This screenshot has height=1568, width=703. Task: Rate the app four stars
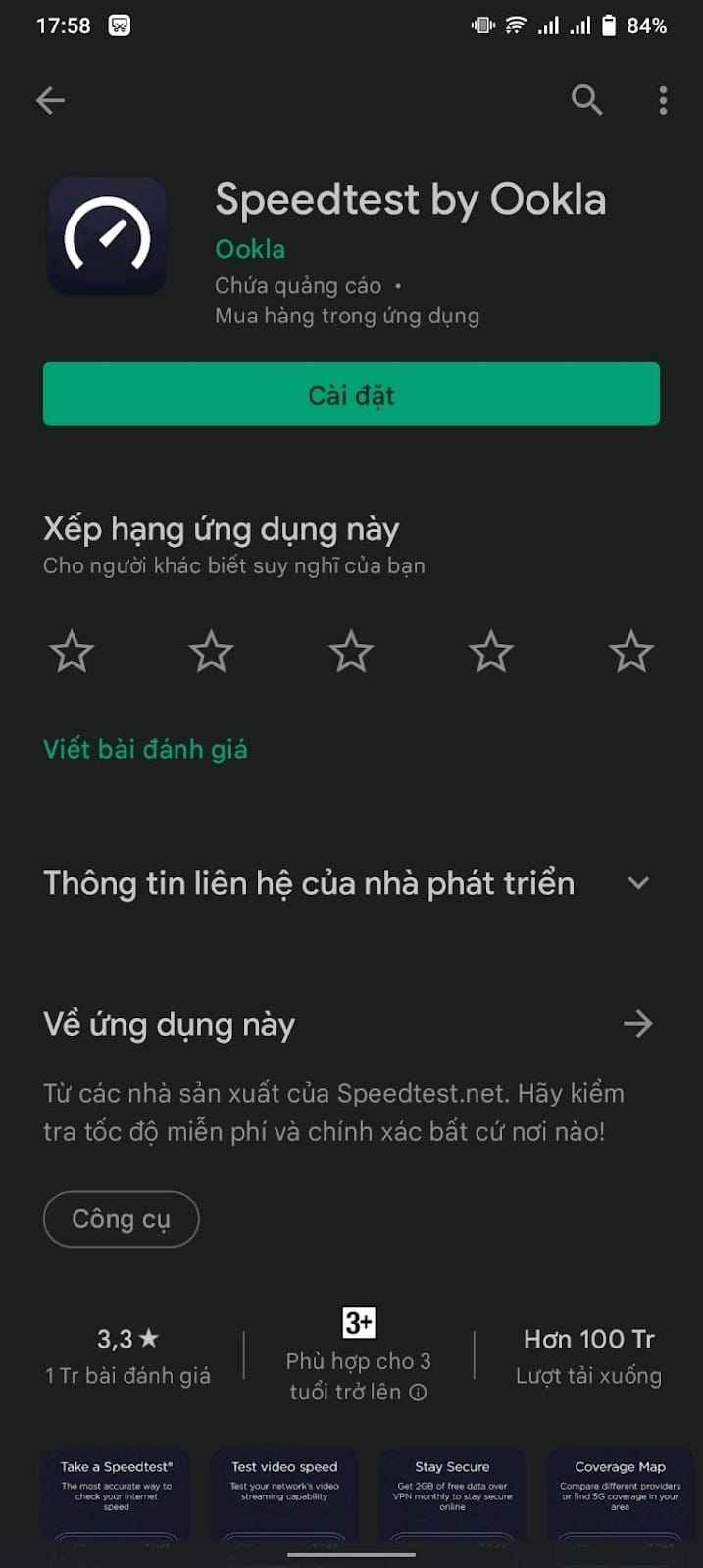click(x=490, y=653)
